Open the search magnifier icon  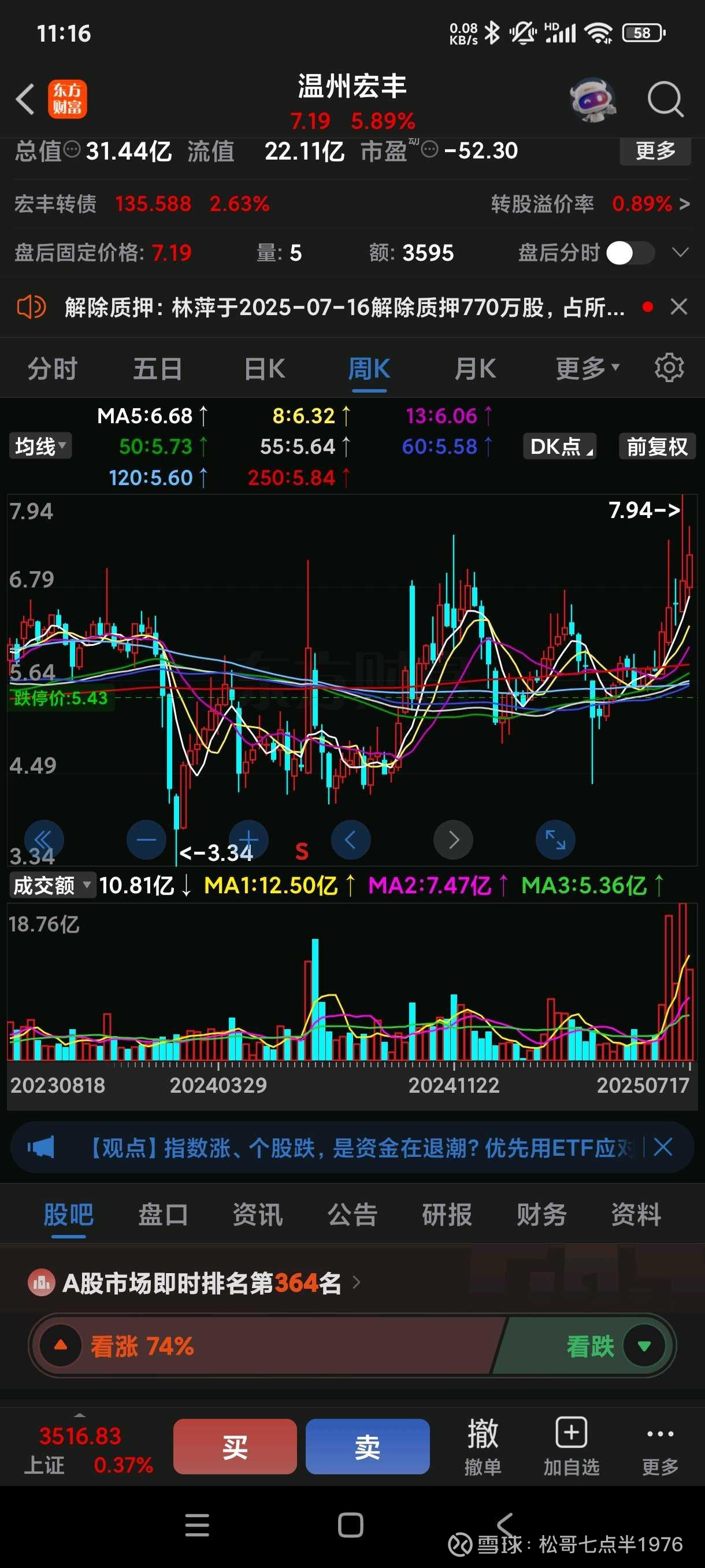[665, 99]
